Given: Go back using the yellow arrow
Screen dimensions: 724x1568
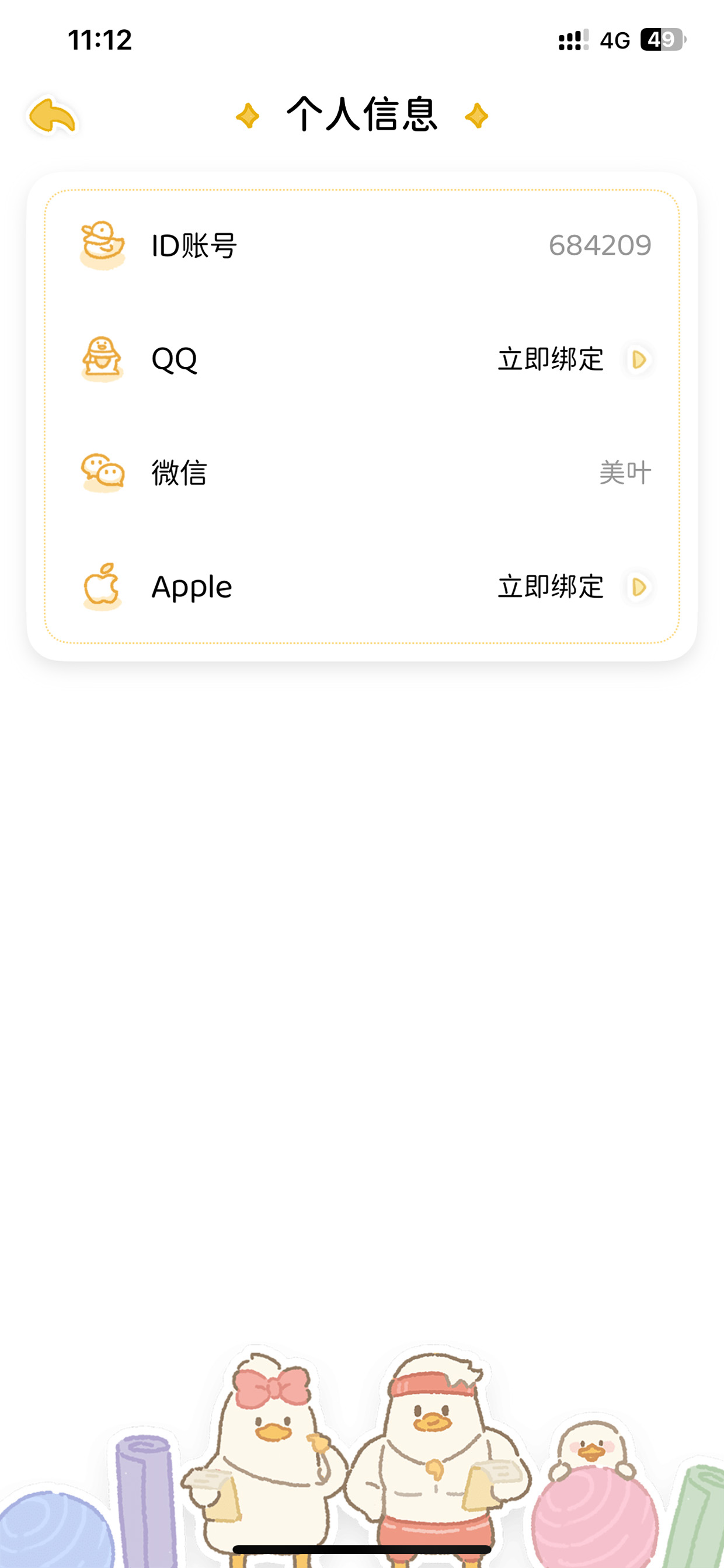Looking at the screenshot, I should pos(53,116).
